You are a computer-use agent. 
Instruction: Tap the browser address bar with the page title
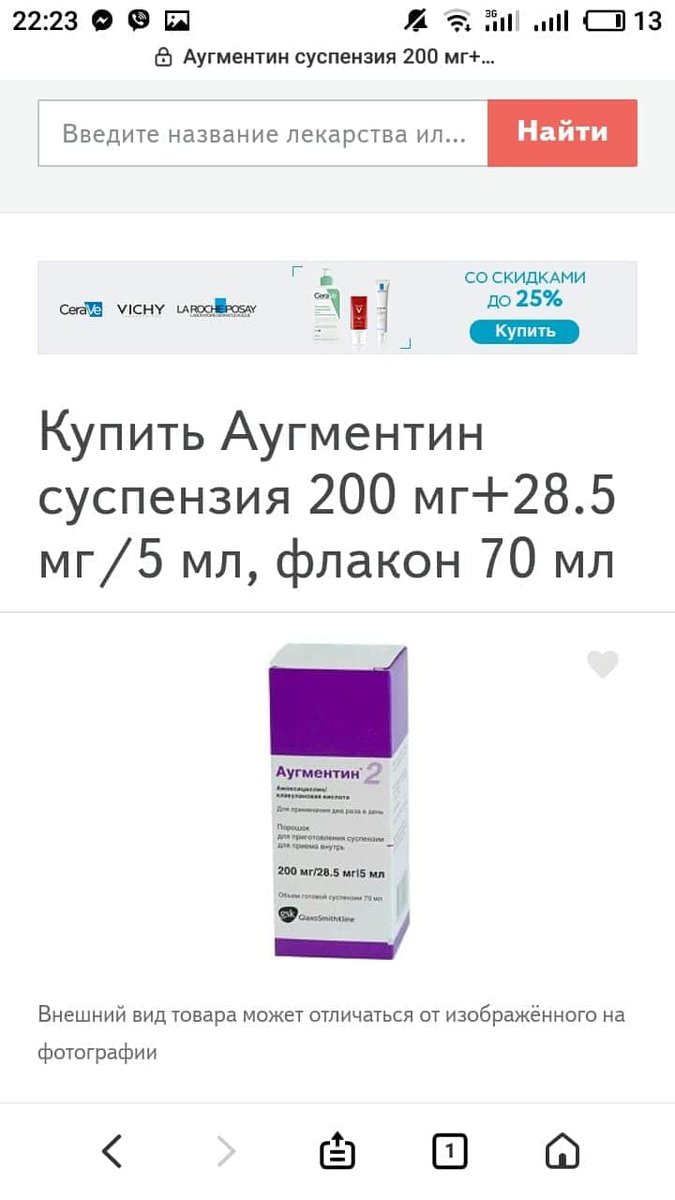(325, 58)
